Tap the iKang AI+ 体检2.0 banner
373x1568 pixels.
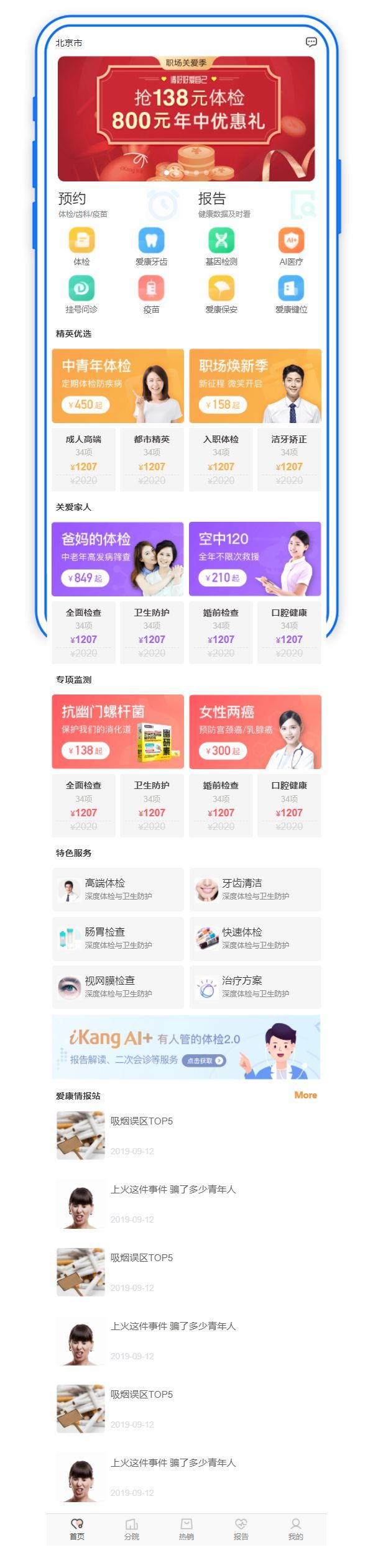[186, 1046]
